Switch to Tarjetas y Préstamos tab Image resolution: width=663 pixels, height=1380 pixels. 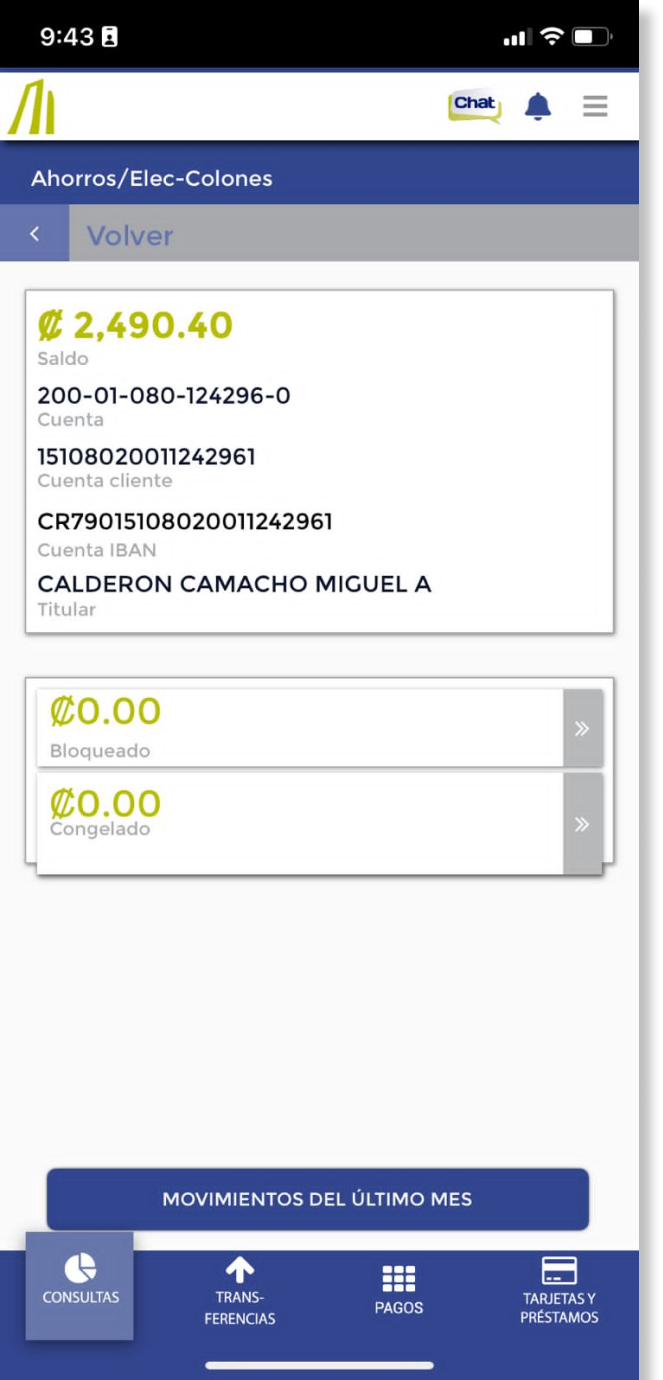[x=559, y=1292]
